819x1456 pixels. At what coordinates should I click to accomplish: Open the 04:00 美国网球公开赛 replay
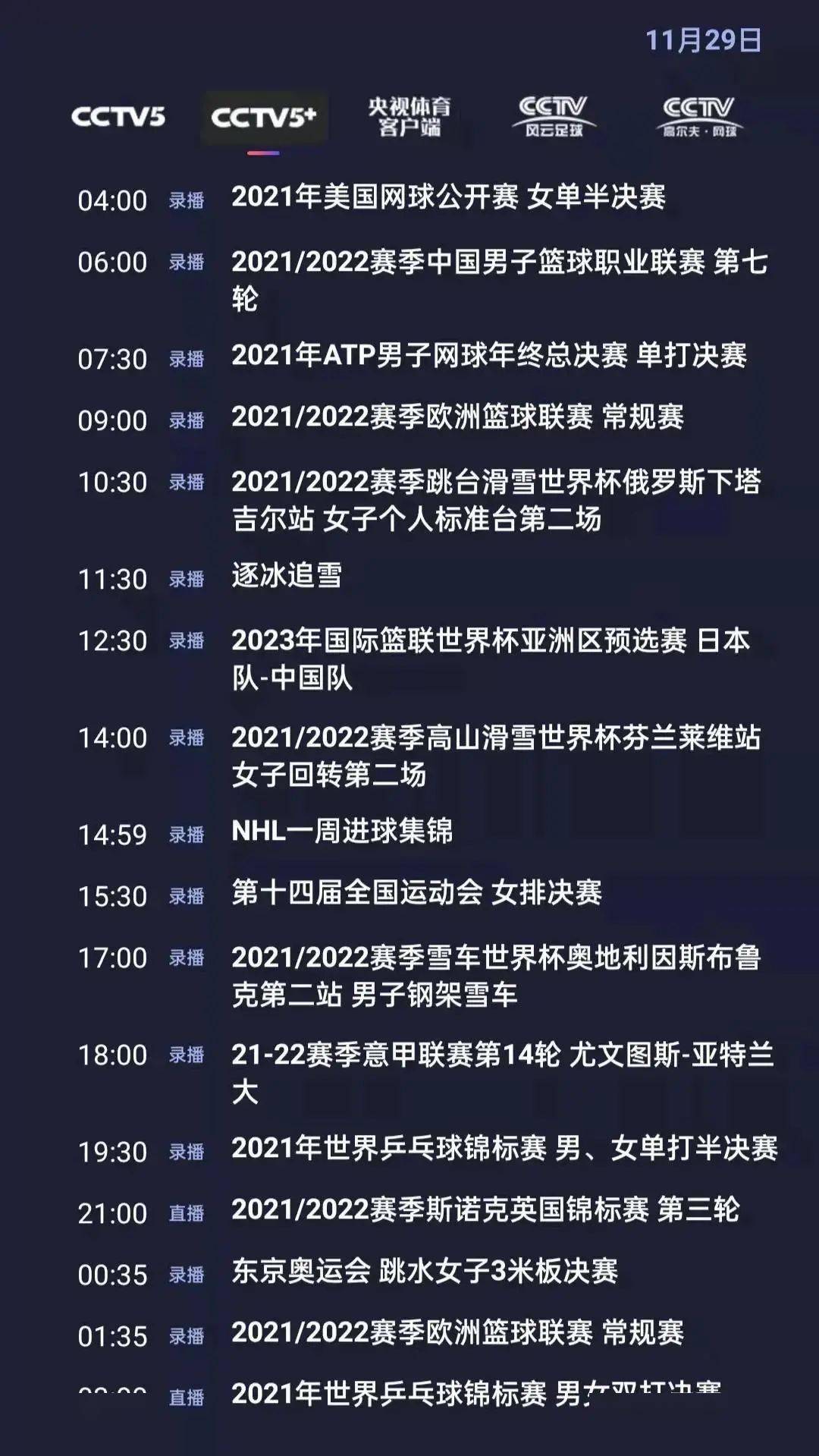point(448,198)
